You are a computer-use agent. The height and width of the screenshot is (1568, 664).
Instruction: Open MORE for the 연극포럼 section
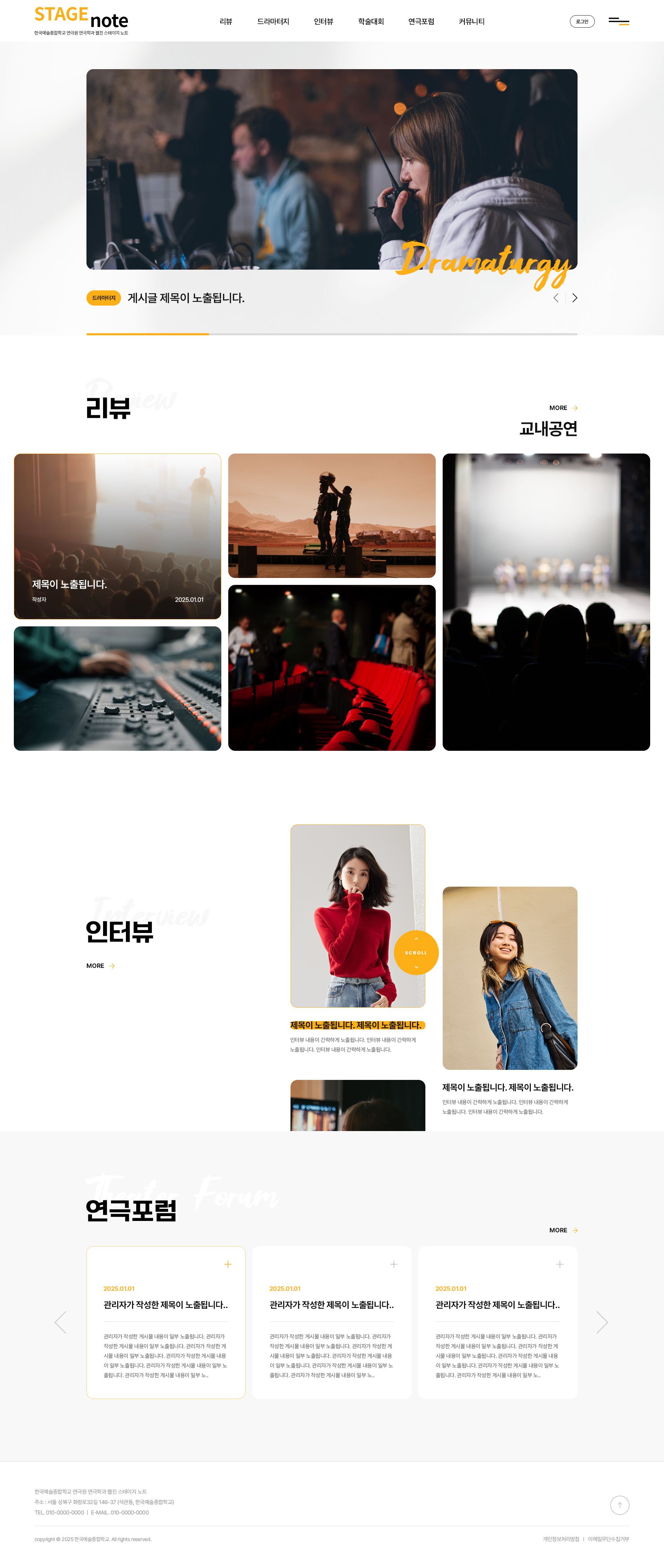tap(563, 1230)
